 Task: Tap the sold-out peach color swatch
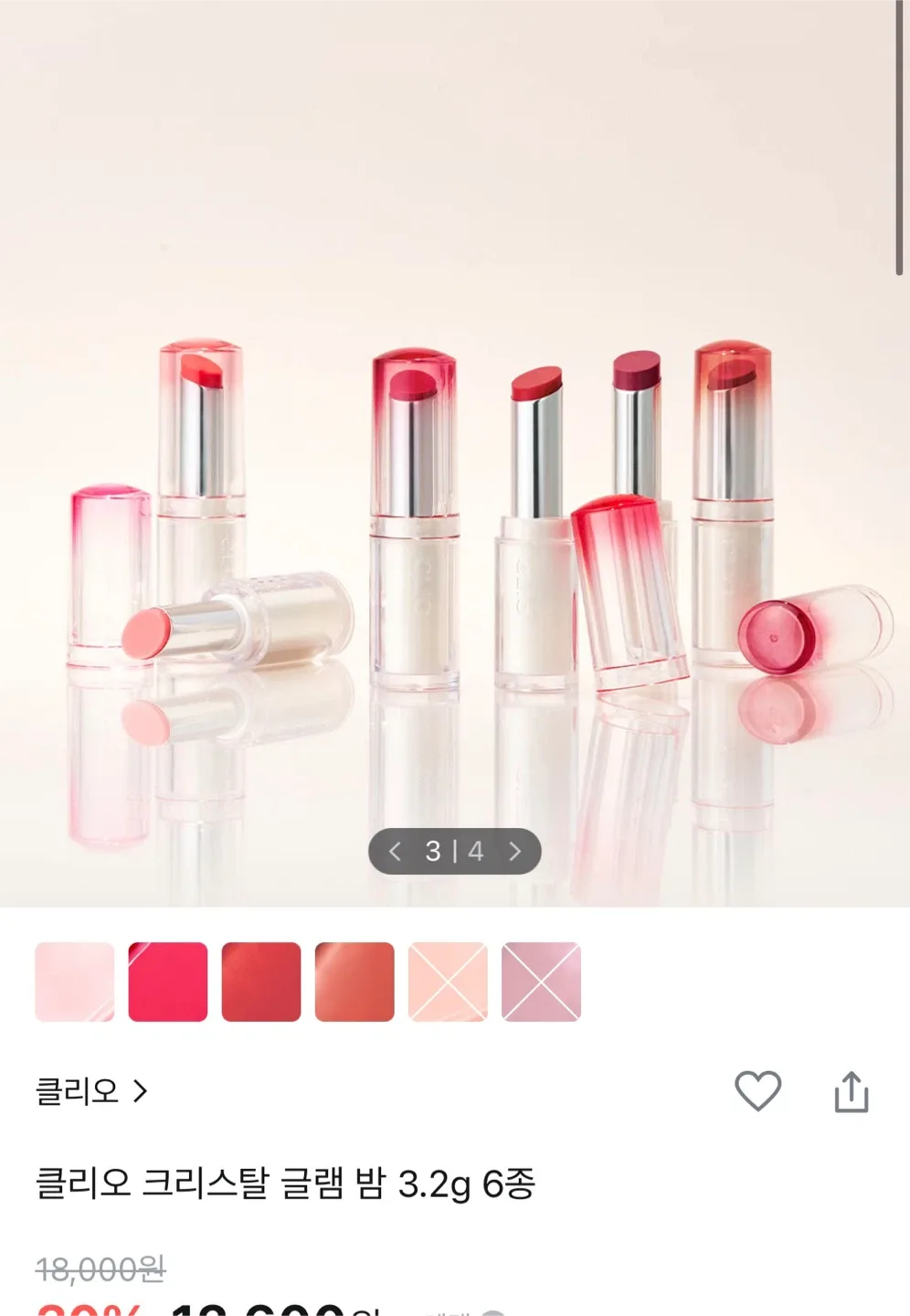[x=448, y=982]
